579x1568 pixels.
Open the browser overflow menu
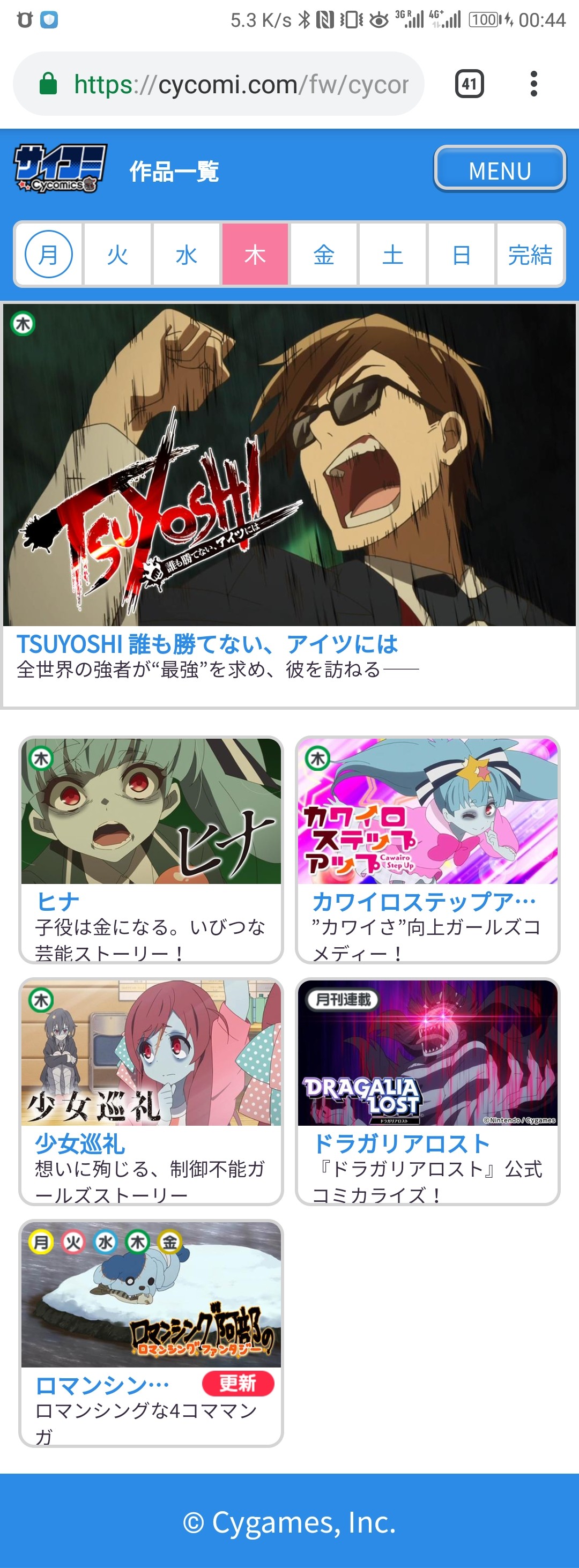pyautogui.click(x=533, y=84)
